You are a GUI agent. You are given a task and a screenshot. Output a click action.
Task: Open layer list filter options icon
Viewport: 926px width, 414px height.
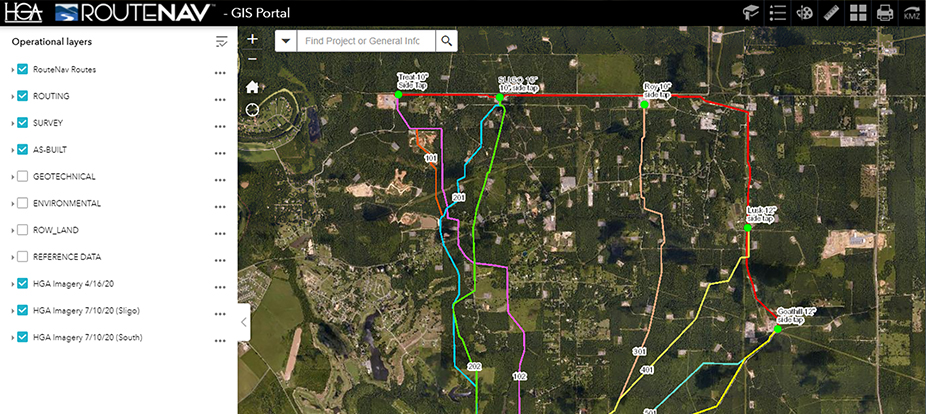pyautogui.click(x=221, y=42)
